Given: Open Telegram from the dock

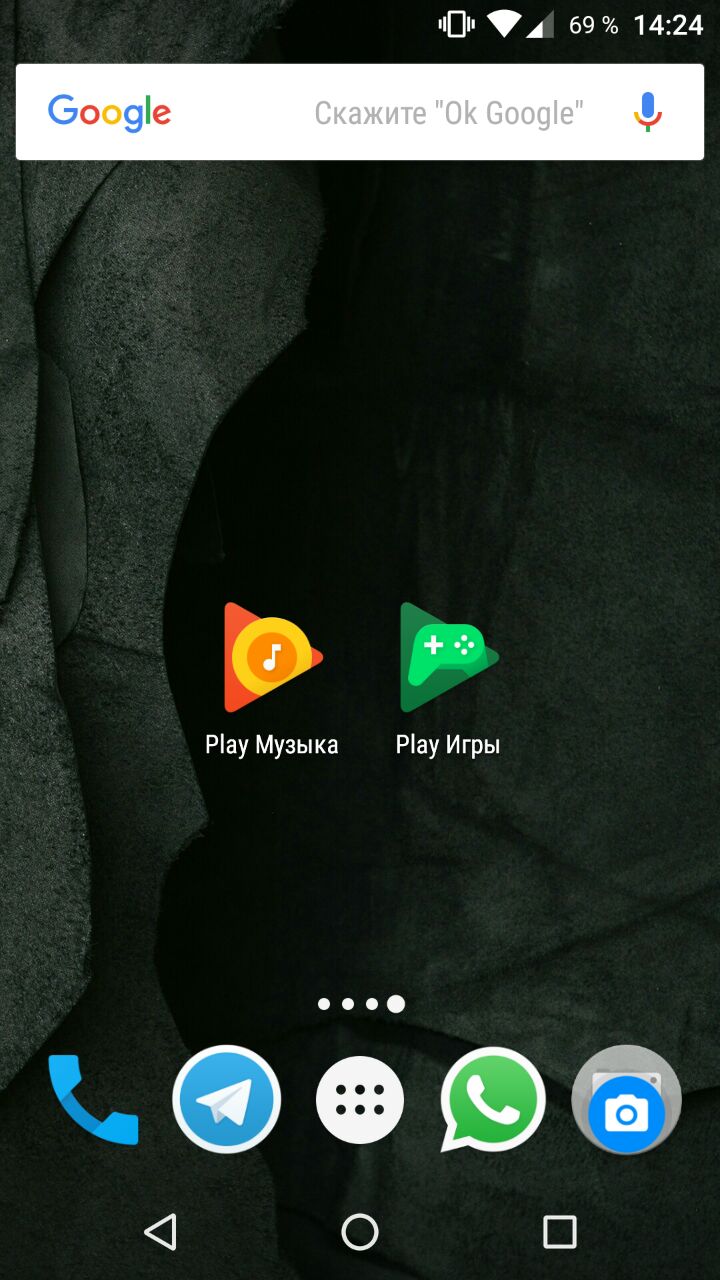Looking at the screenshot, I should (x=227, y=1100).
